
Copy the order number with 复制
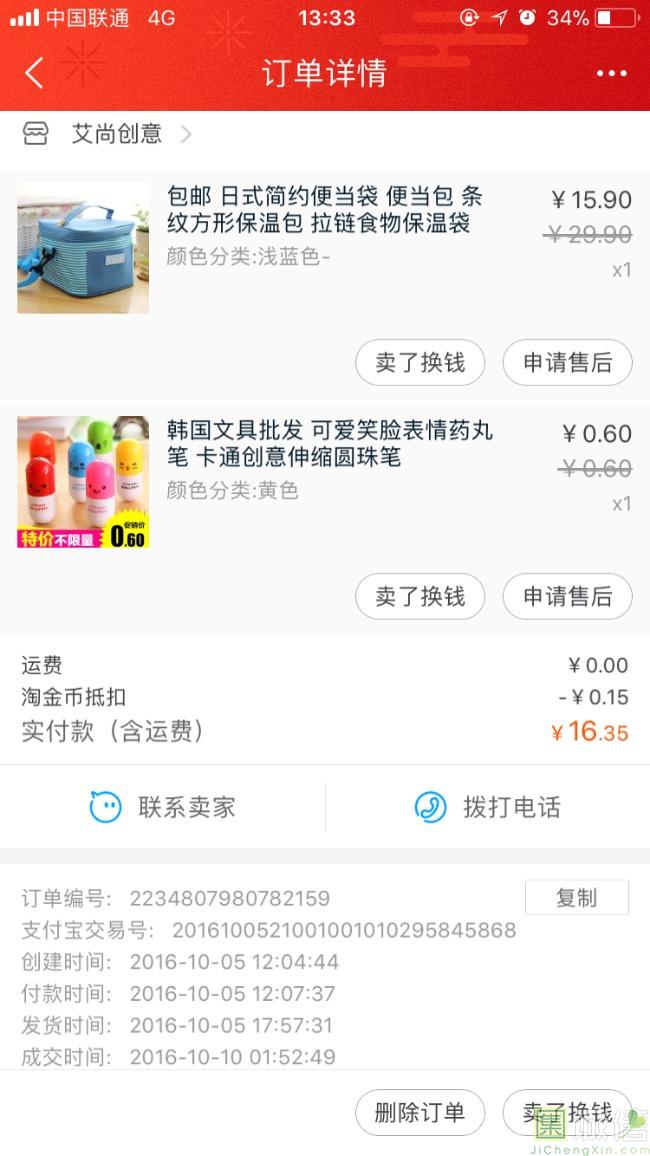pyautogui.click(x=576, y=897)
